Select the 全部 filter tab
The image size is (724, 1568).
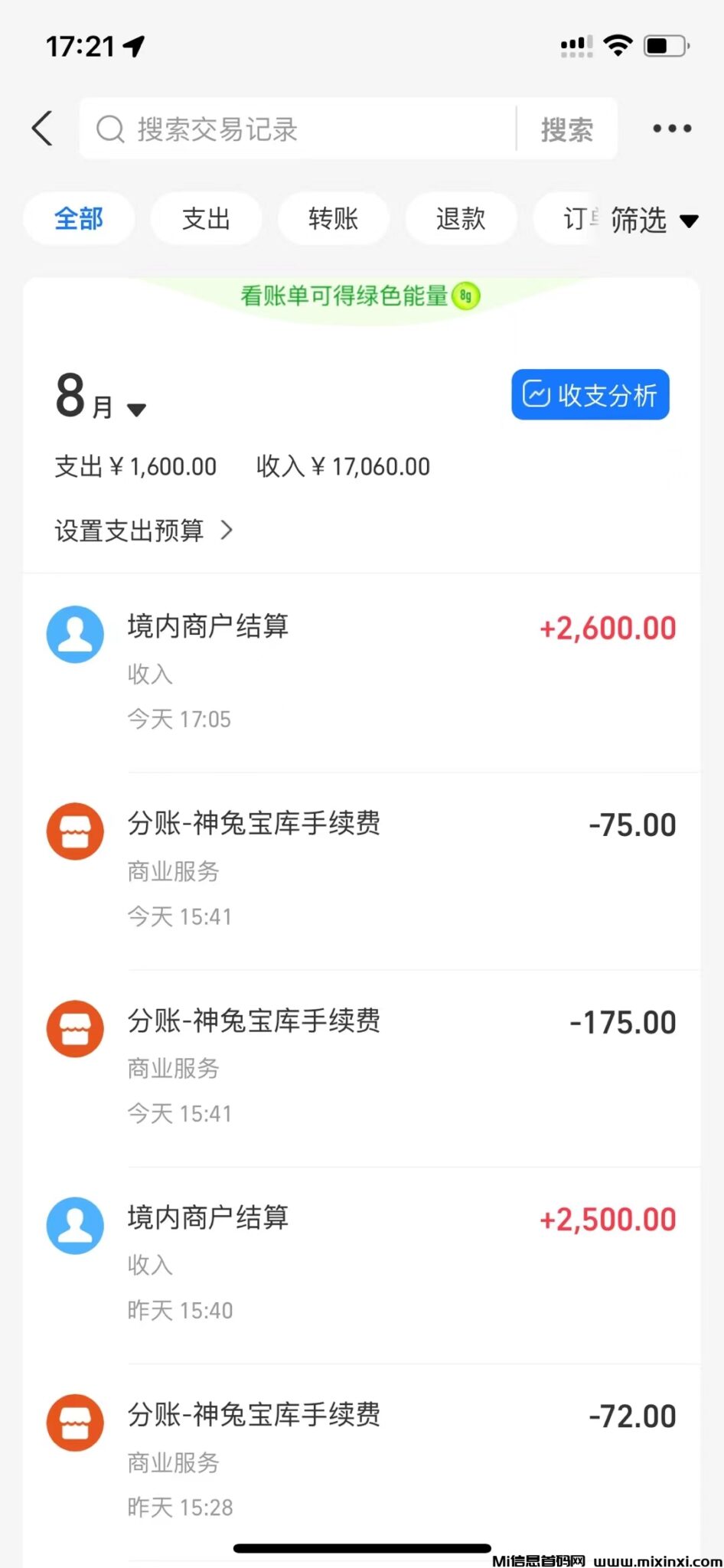point(79,219)
